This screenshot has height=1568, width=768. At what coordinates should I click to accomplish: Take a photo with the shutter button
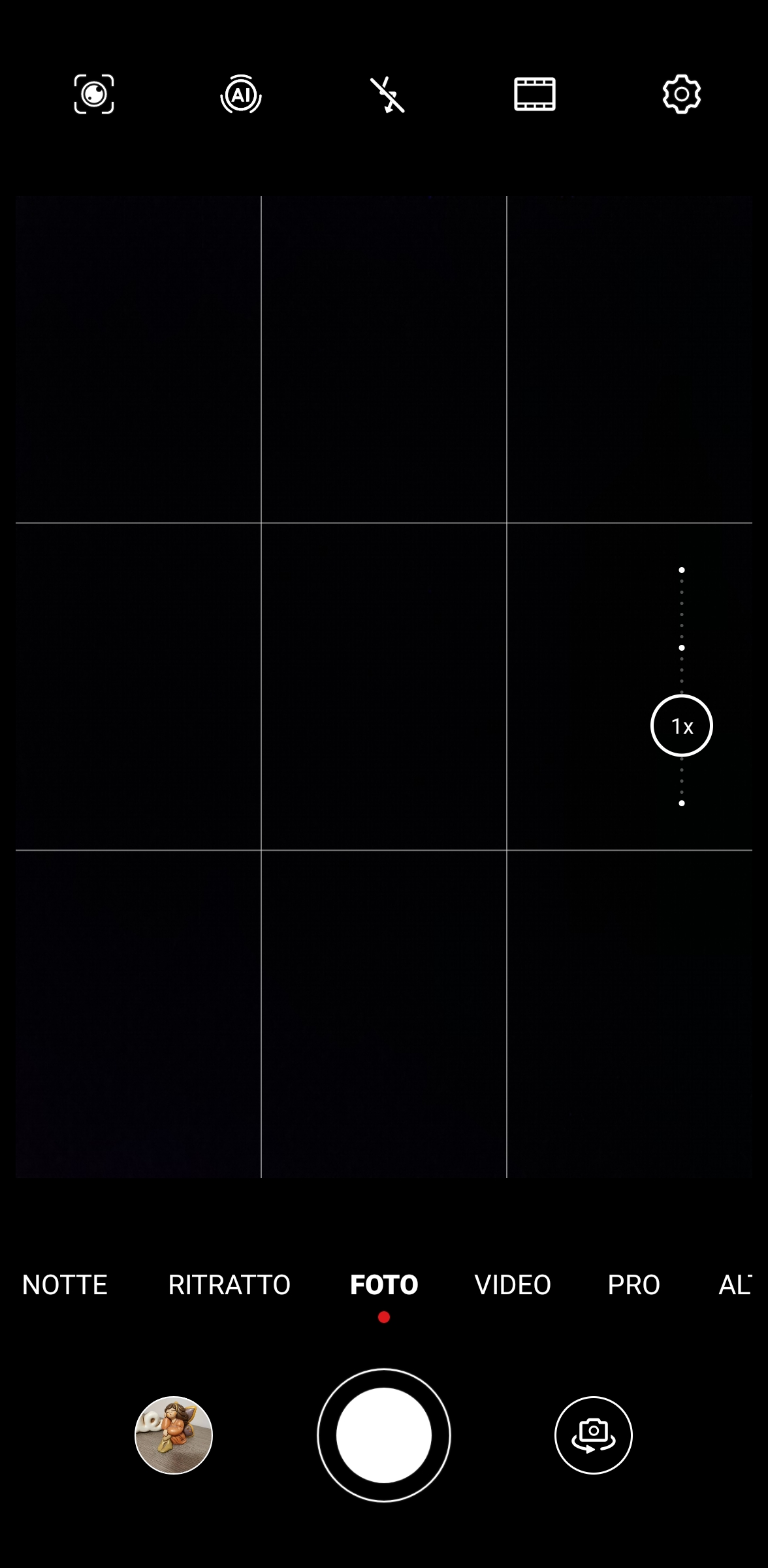[x=384, y=1435]
